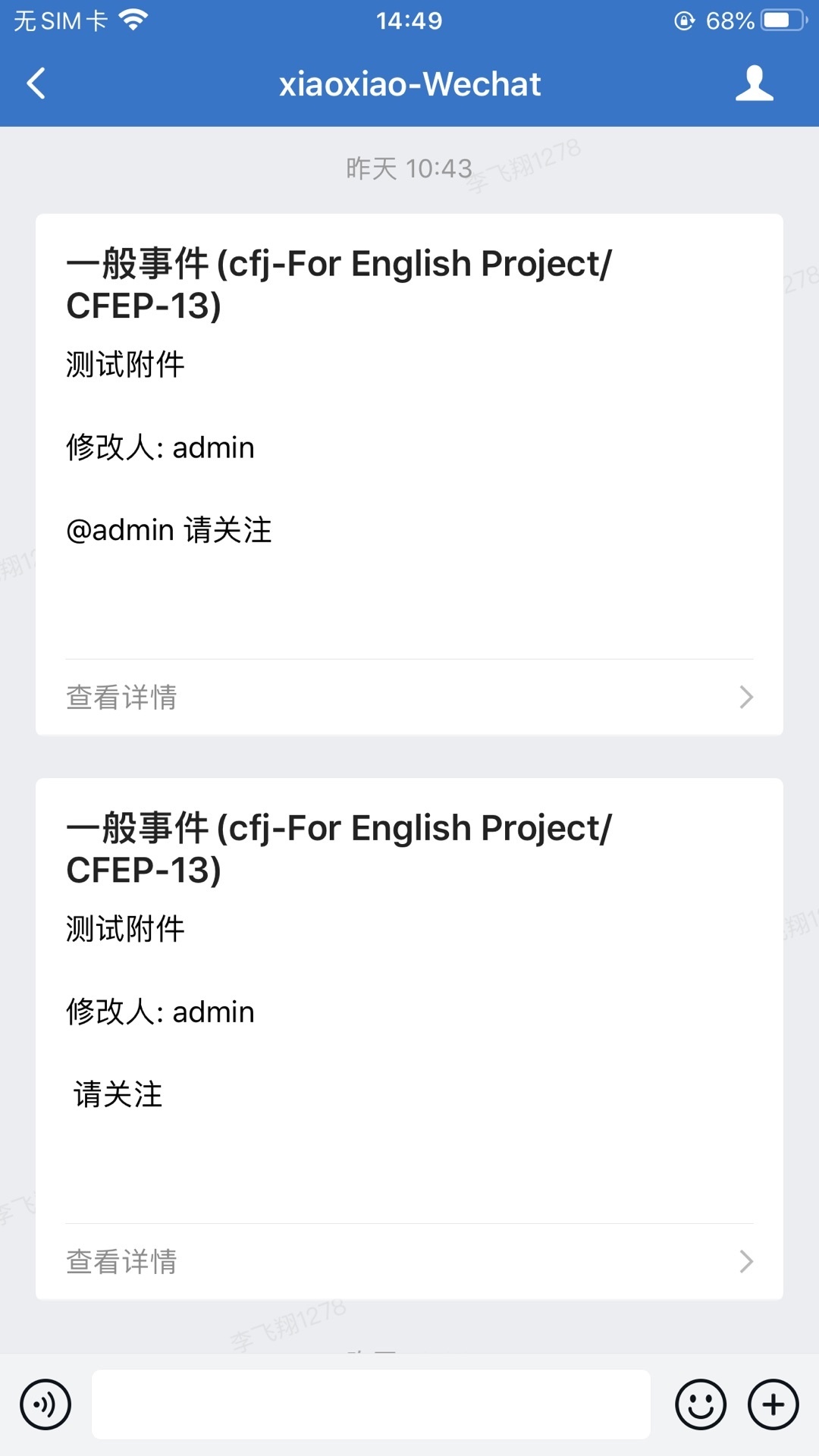Open the plus attachment menu
The image size is (819, 1456).
(x=773, y=1404)
